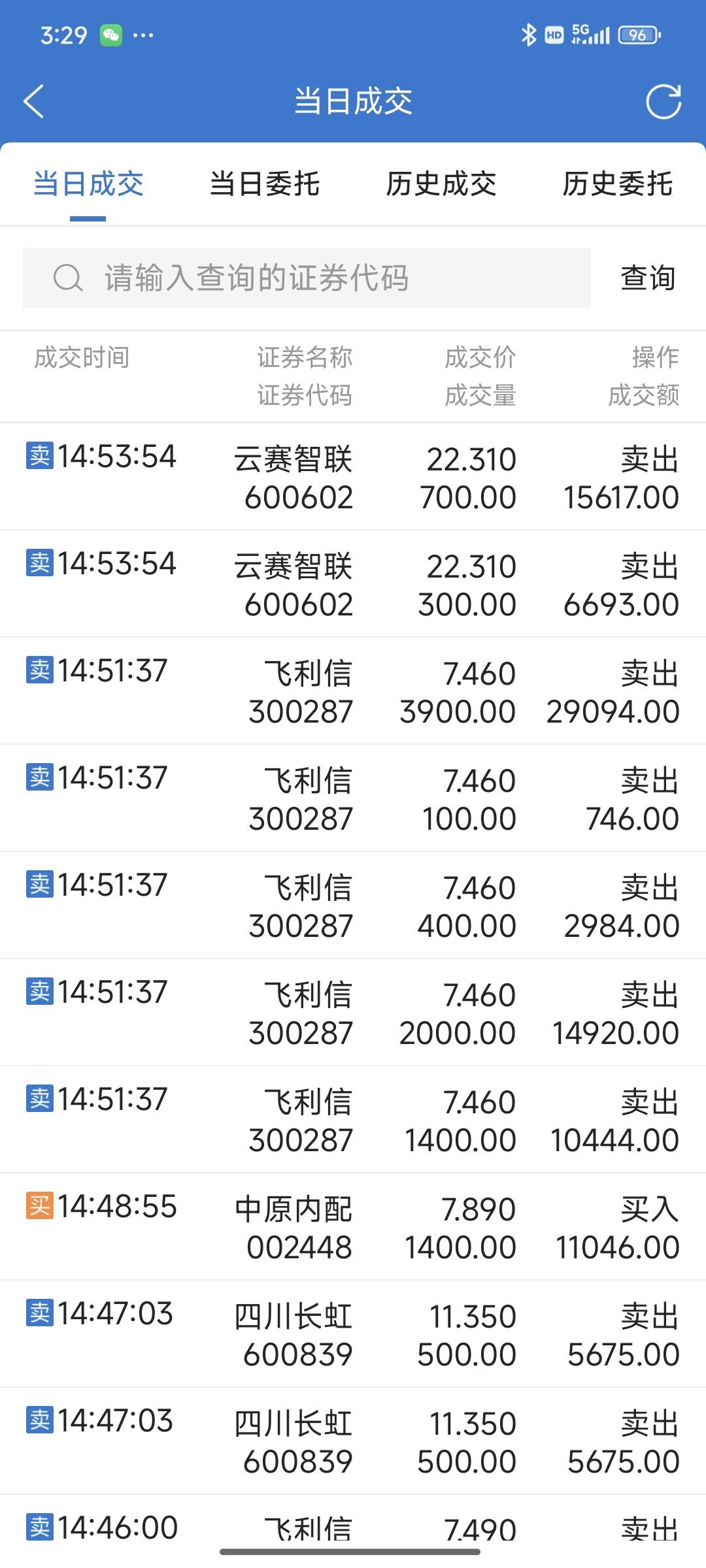706x1568 pixels.
Task: Go back using the top-left arrow
Action: click(x=34, y=101)
